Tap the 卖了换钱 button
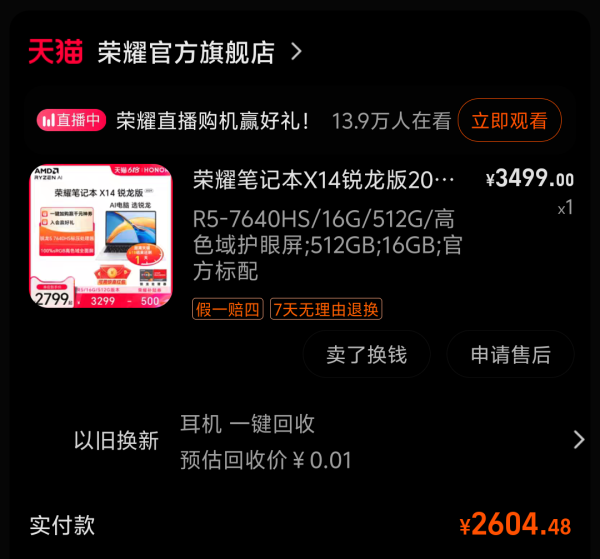Image resolution: width=600 pixels, height=559 pixels. pos(366,354)
